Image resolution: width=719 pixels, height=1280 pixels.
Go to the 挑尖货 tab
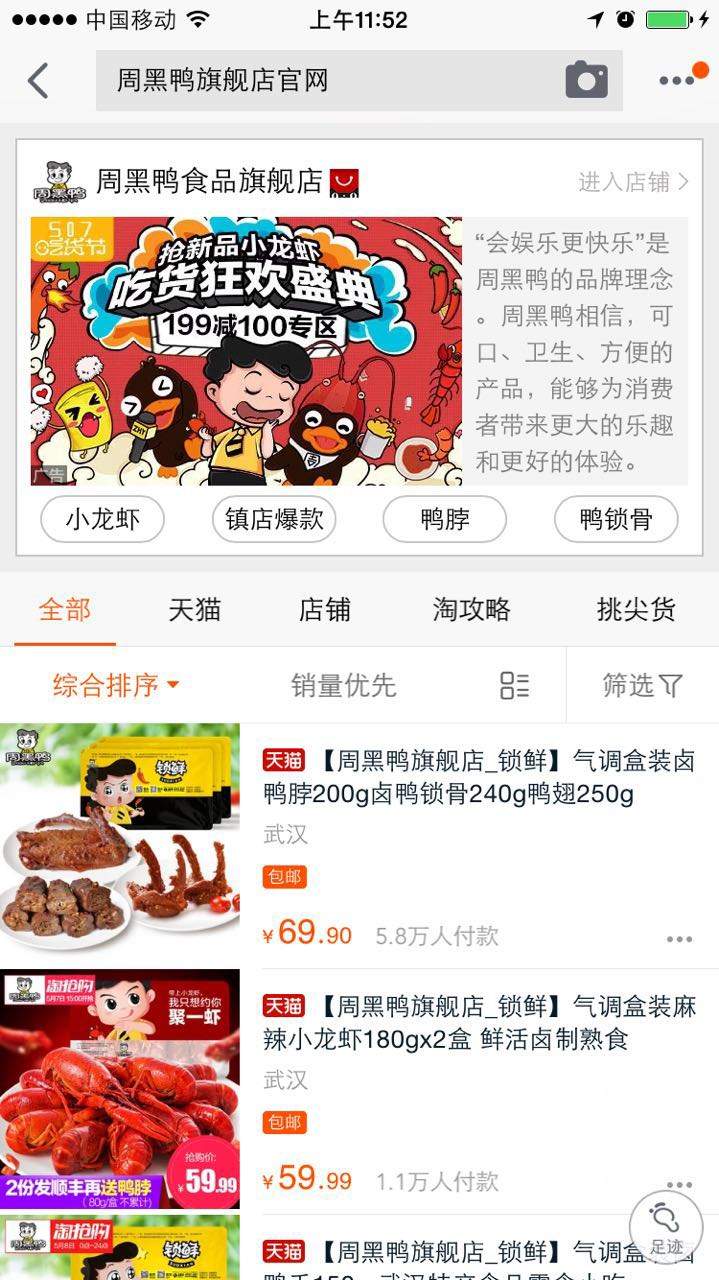click(x=636, y=610)
